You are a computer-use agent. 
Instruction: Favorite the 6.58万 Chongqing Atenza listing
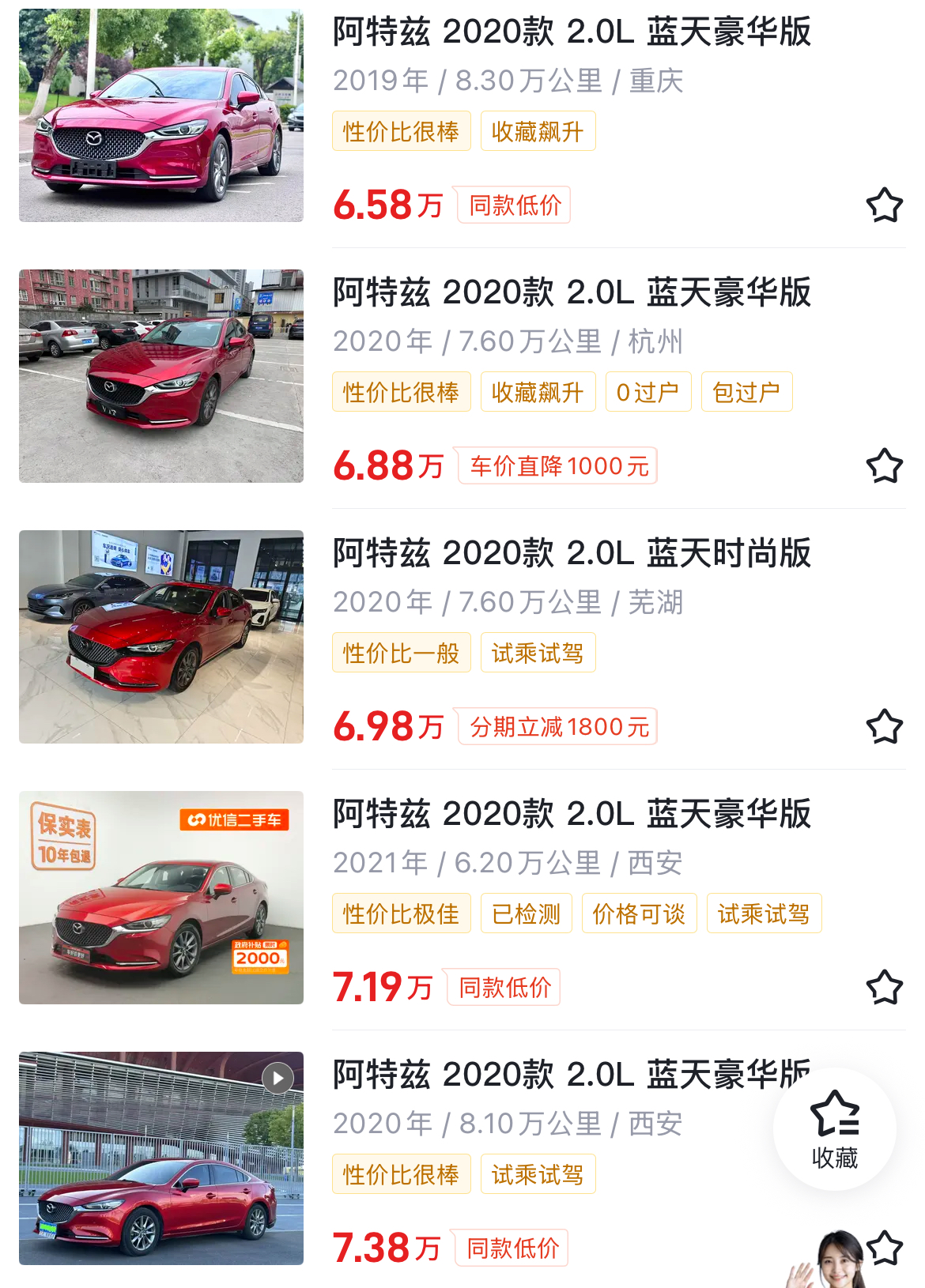[884, 205]
